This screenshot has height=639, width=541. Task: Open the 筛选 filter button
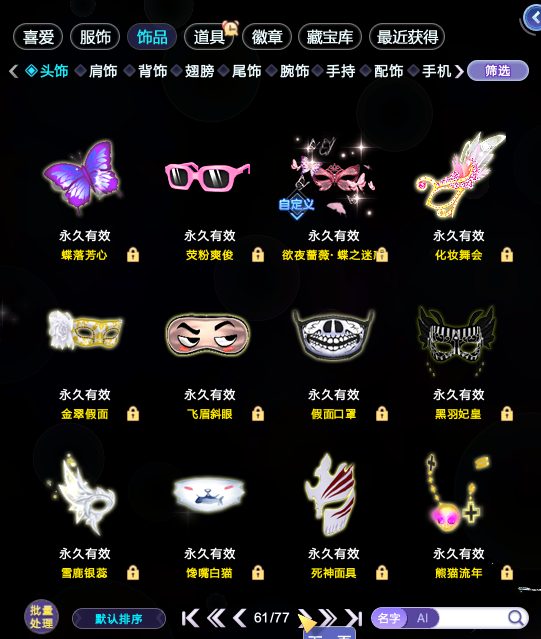point(498,71)
